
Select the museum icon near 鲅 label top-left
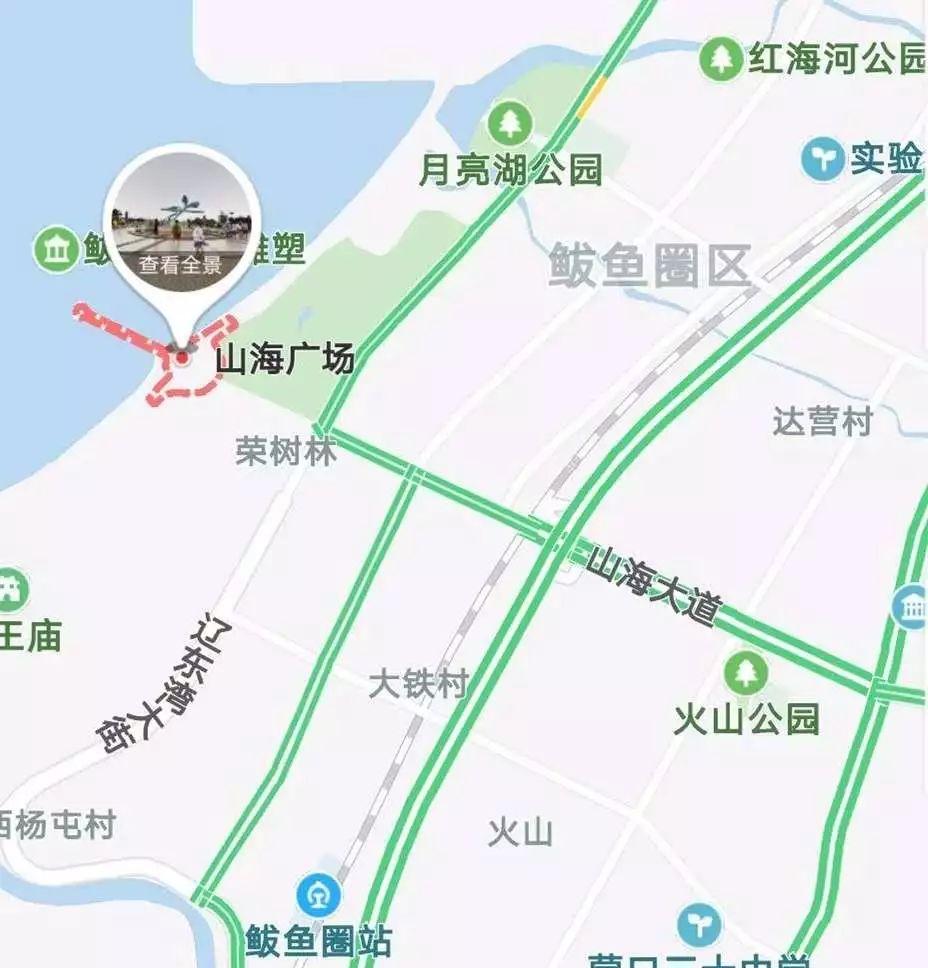click(55, 248)
